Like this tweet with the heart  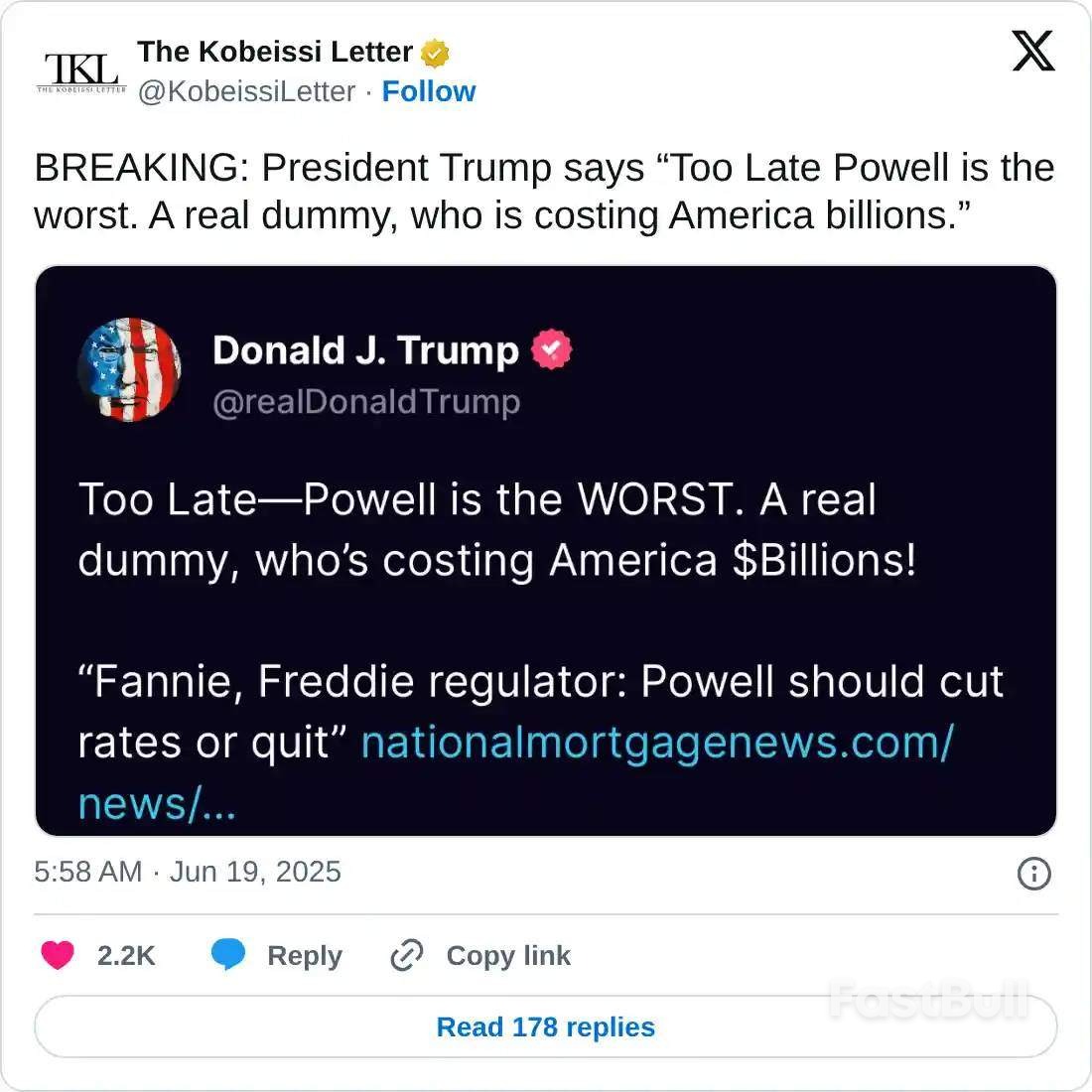(58, 955)
